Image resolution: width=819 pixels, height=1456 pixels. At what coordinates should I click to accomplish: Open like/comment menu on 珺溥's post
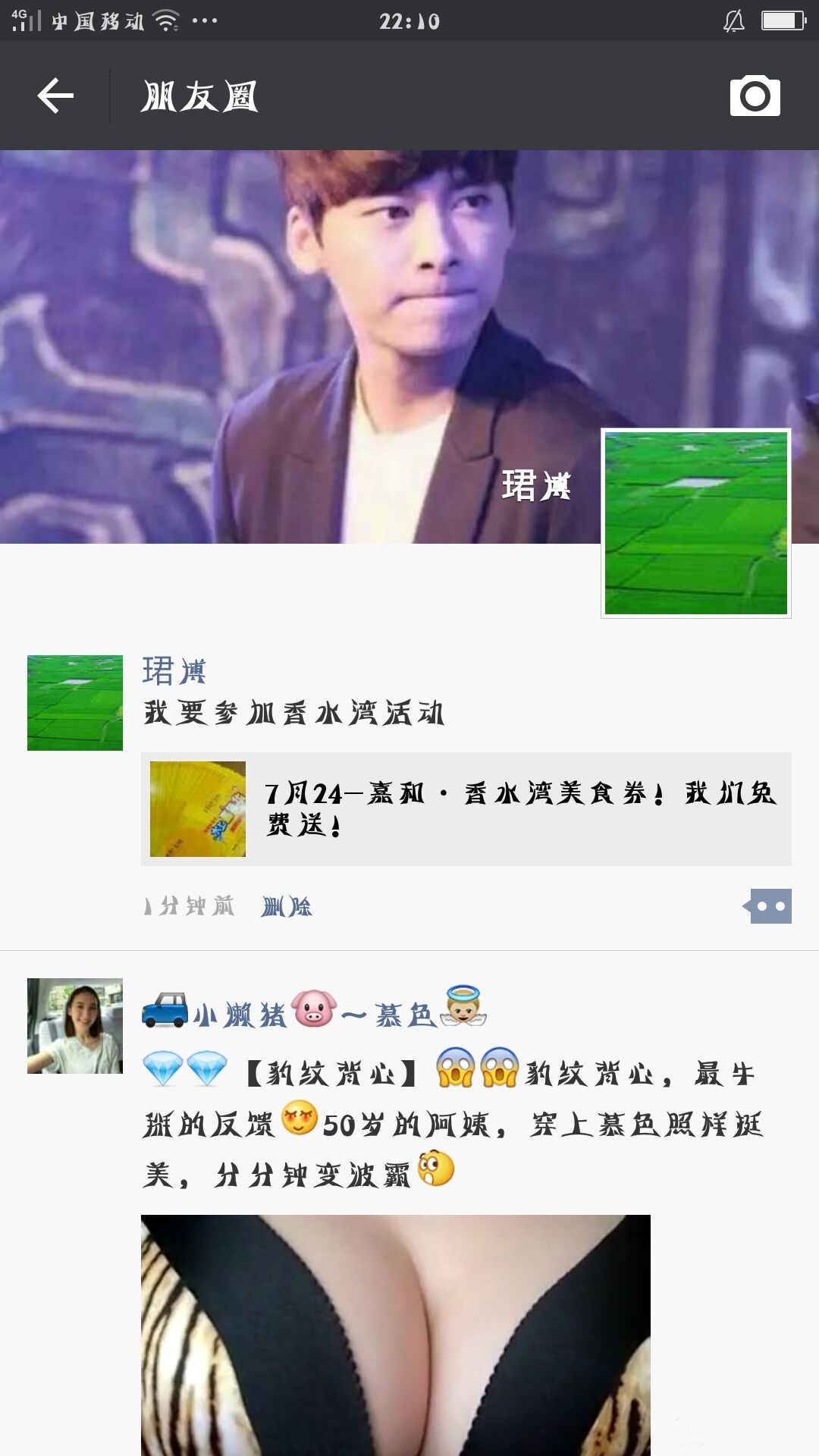(769, 906)
